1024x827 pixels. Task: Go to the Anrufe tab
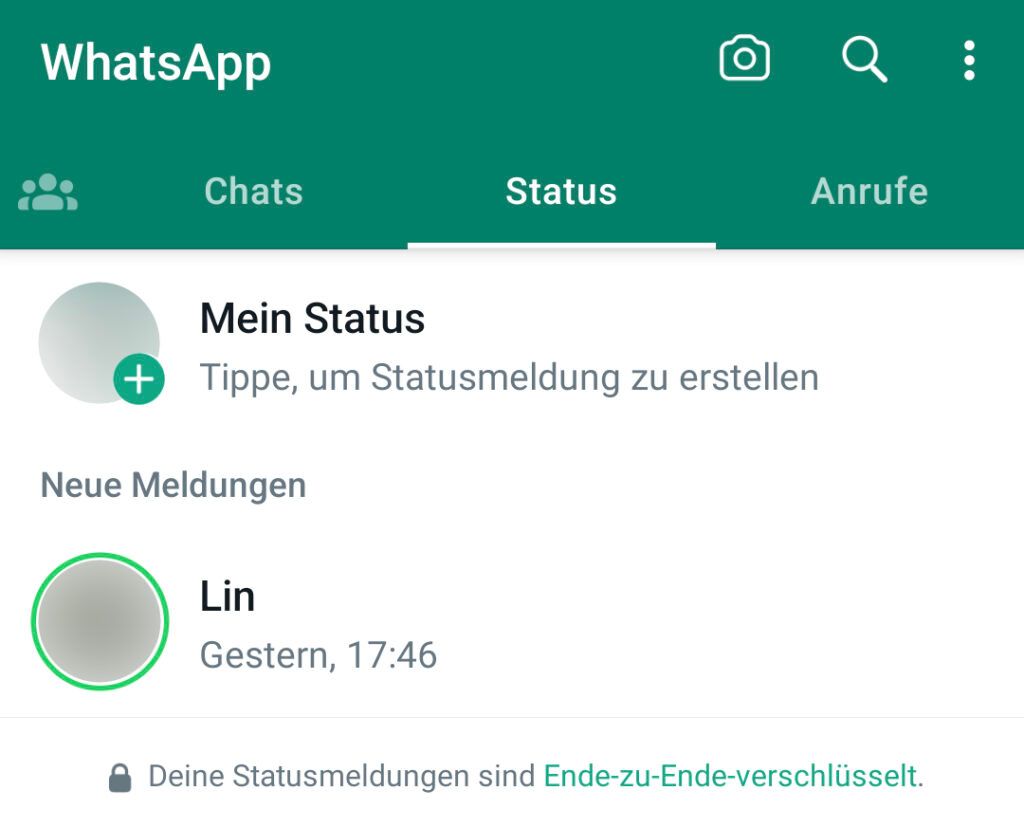click(x=869, y=191)
